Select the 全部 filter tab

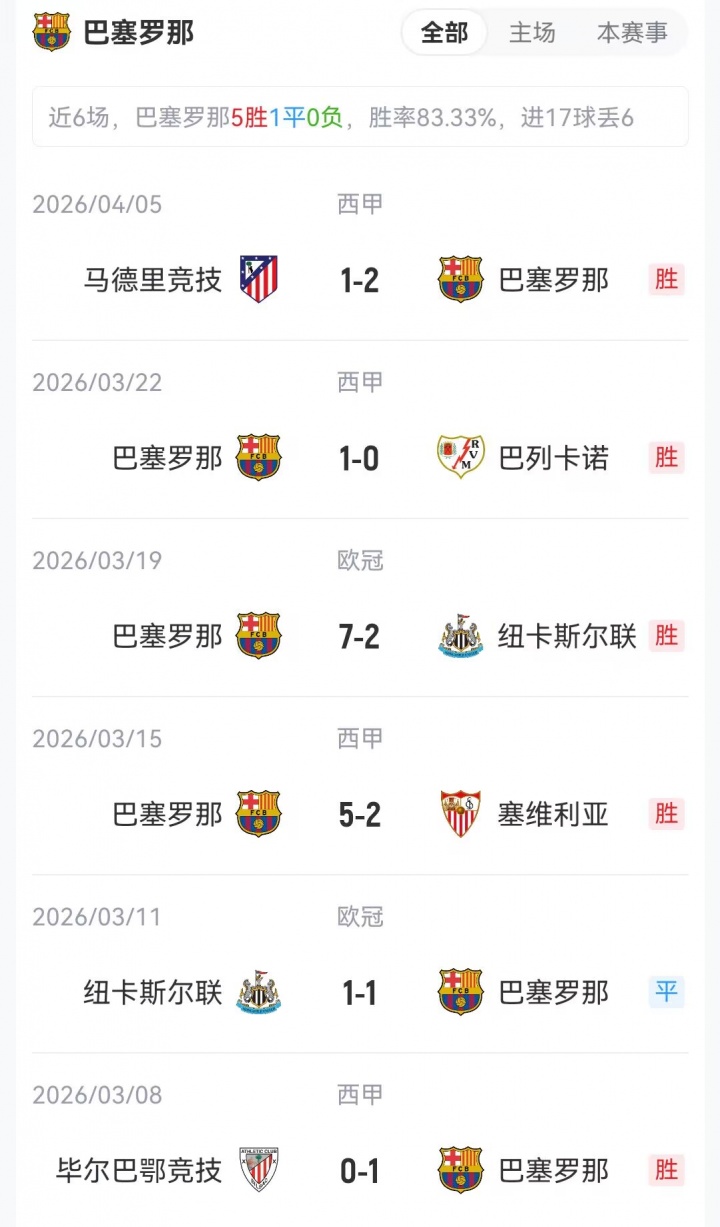pos(444,33)
